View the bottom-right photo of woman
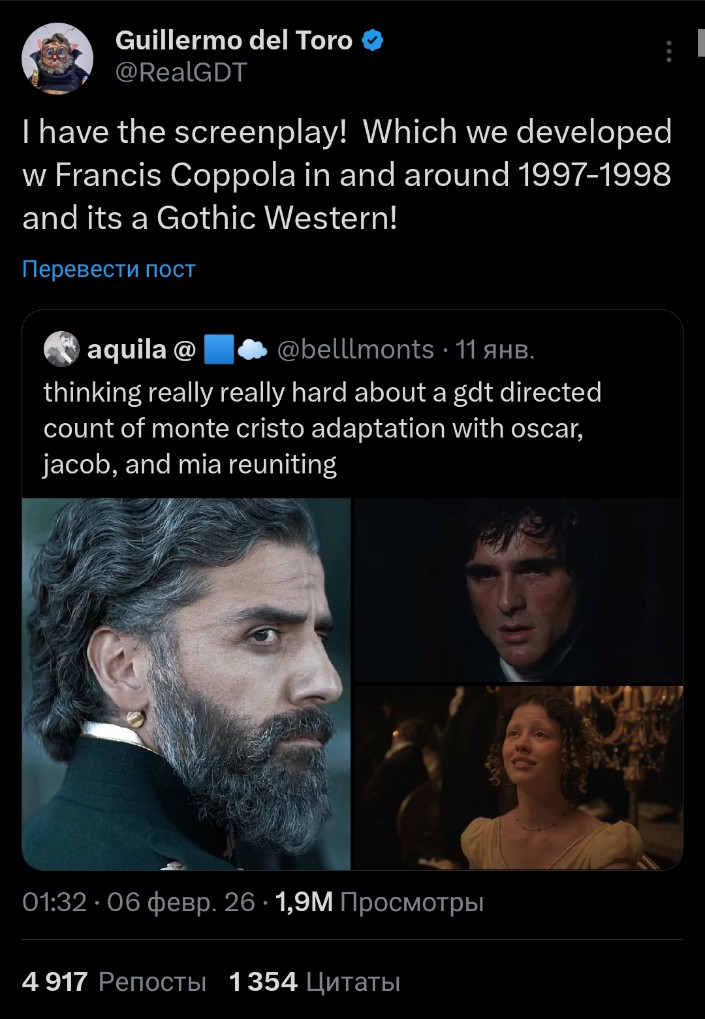The image size is (705, 1019). pyautogui.click(x=518, y=777)
